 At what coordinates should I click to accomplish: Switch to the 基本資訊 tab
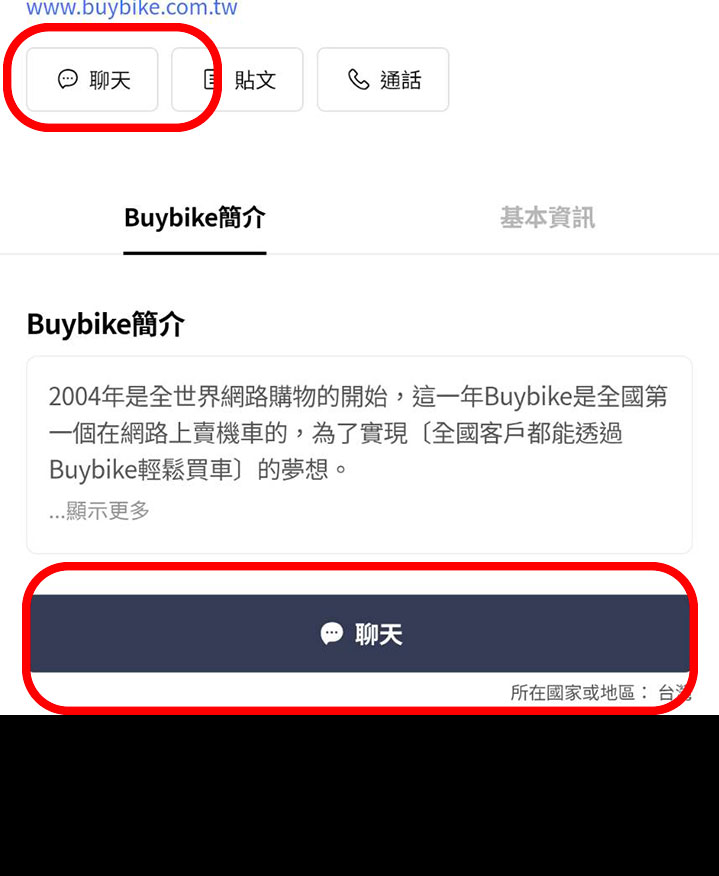click(x=547, y=218)
